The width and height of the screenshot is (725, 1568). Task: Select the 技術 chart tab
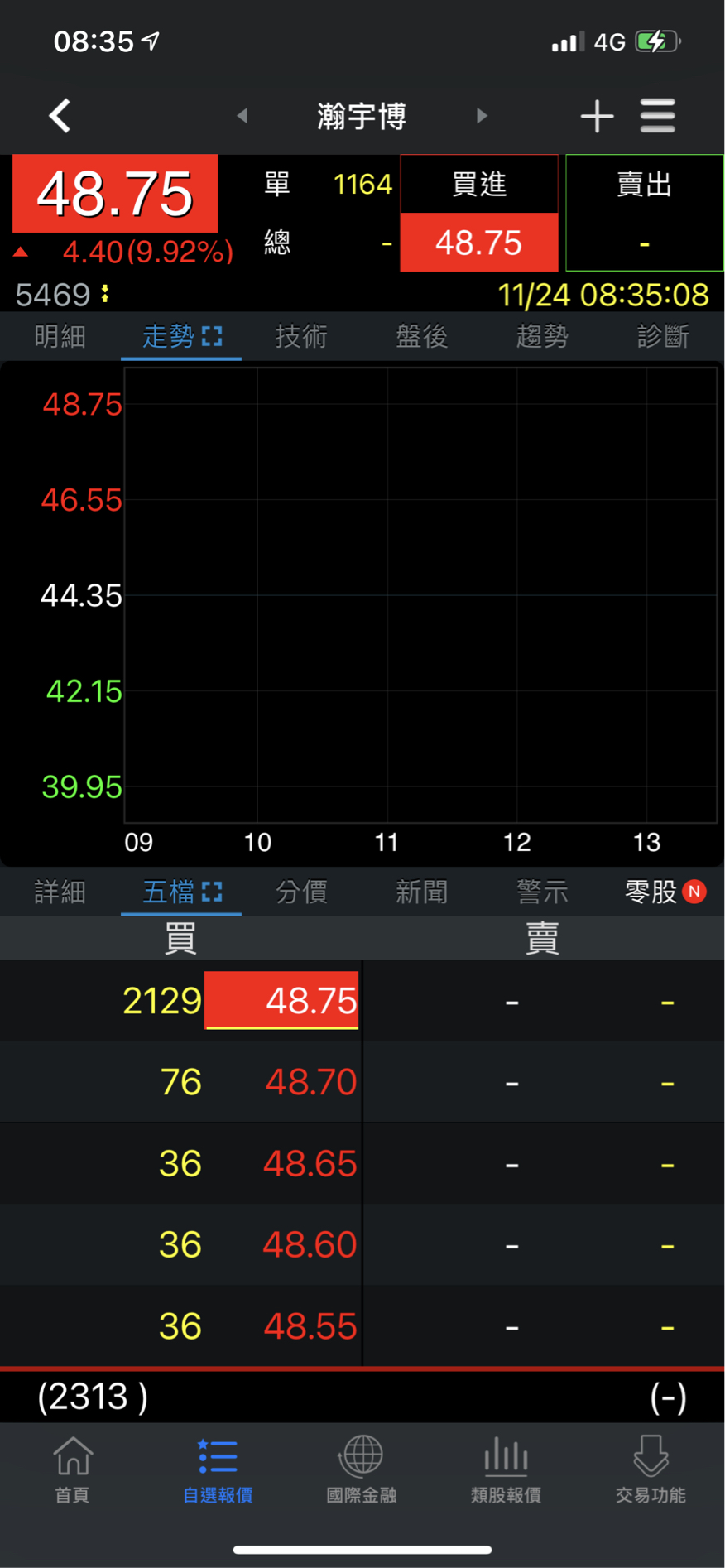(x=301, y=337)
